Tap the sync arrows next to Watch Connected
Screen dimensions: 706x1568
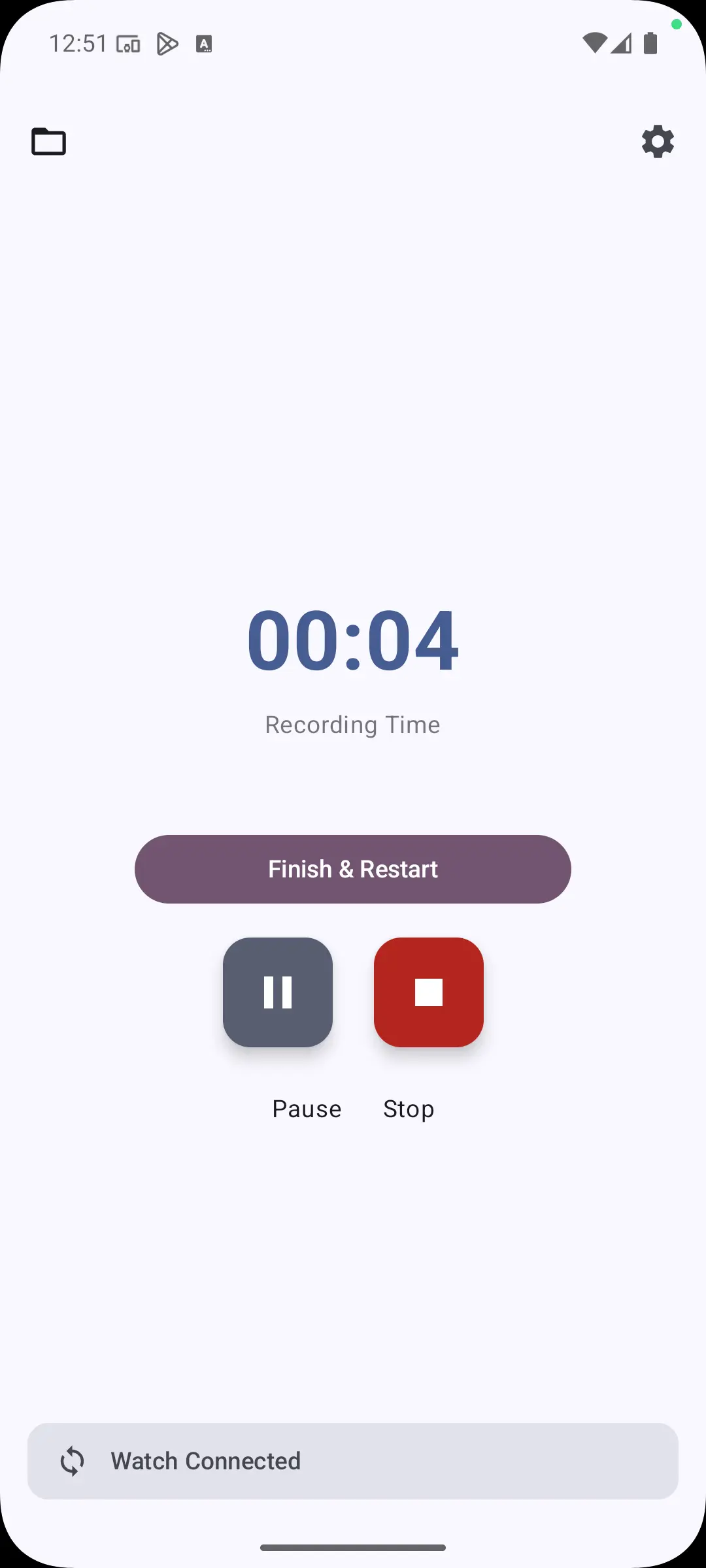coord(72,1461)
